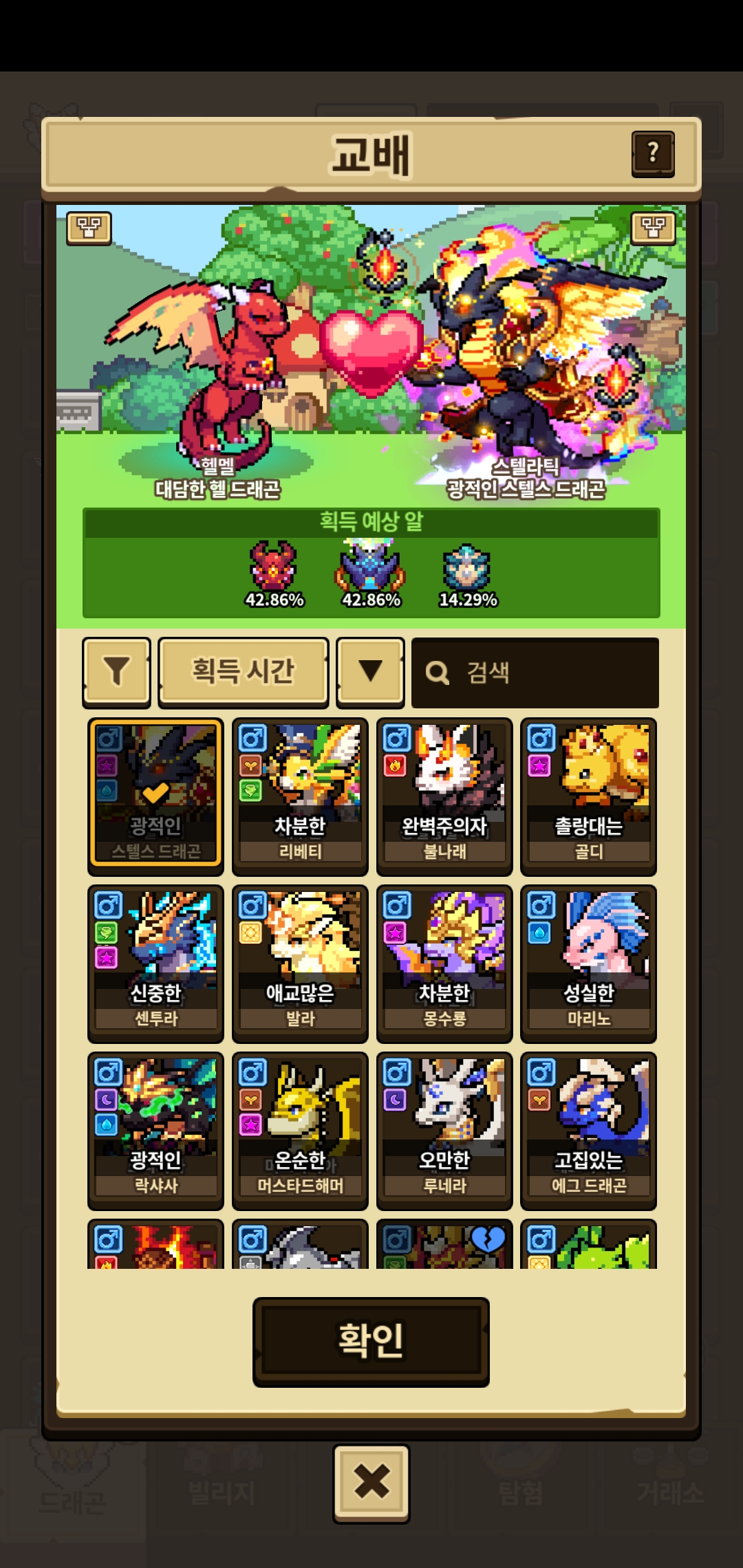Viewport: 743px width, 1568px height.
Task: Pick the 광적인 락샤사 dragon card
Action: point(155,1130)
